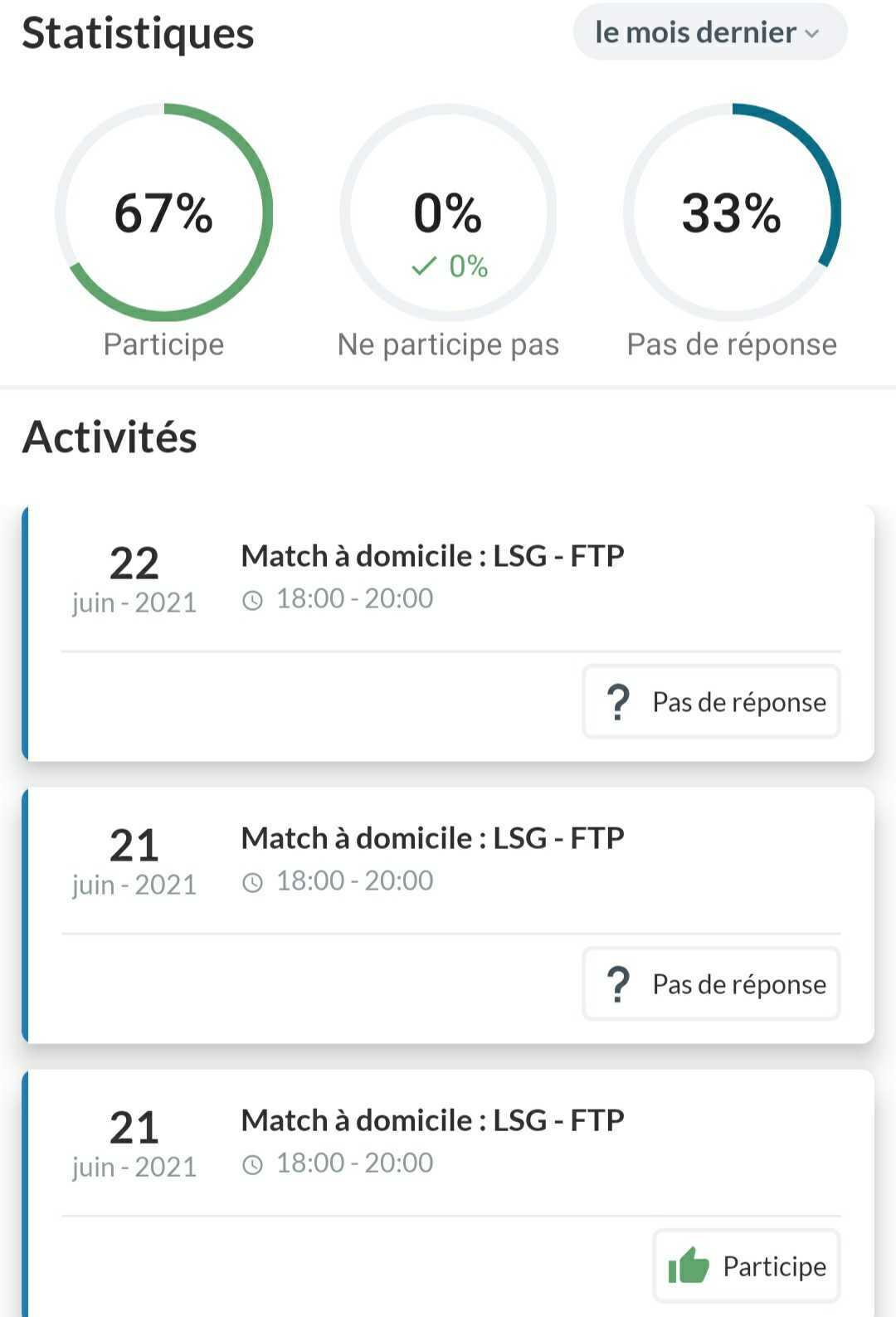
Task: Open the 22 juin match card
Action: point(431,577)
